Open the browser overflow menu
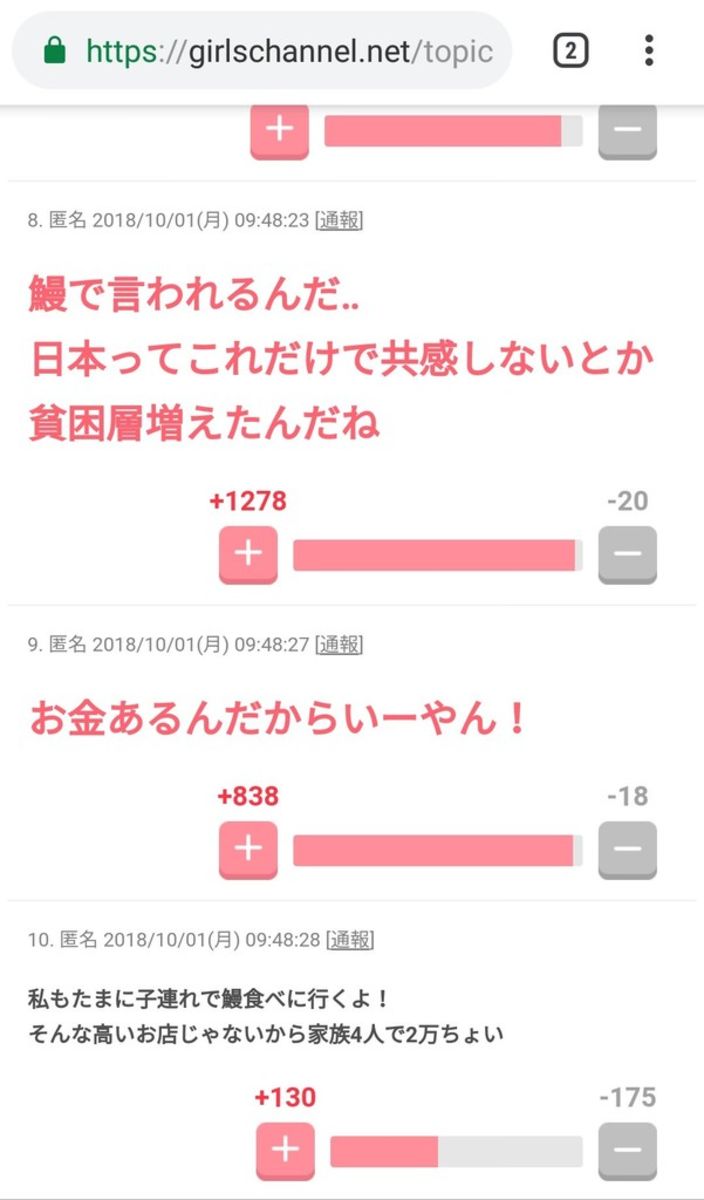 coord(649,51)
